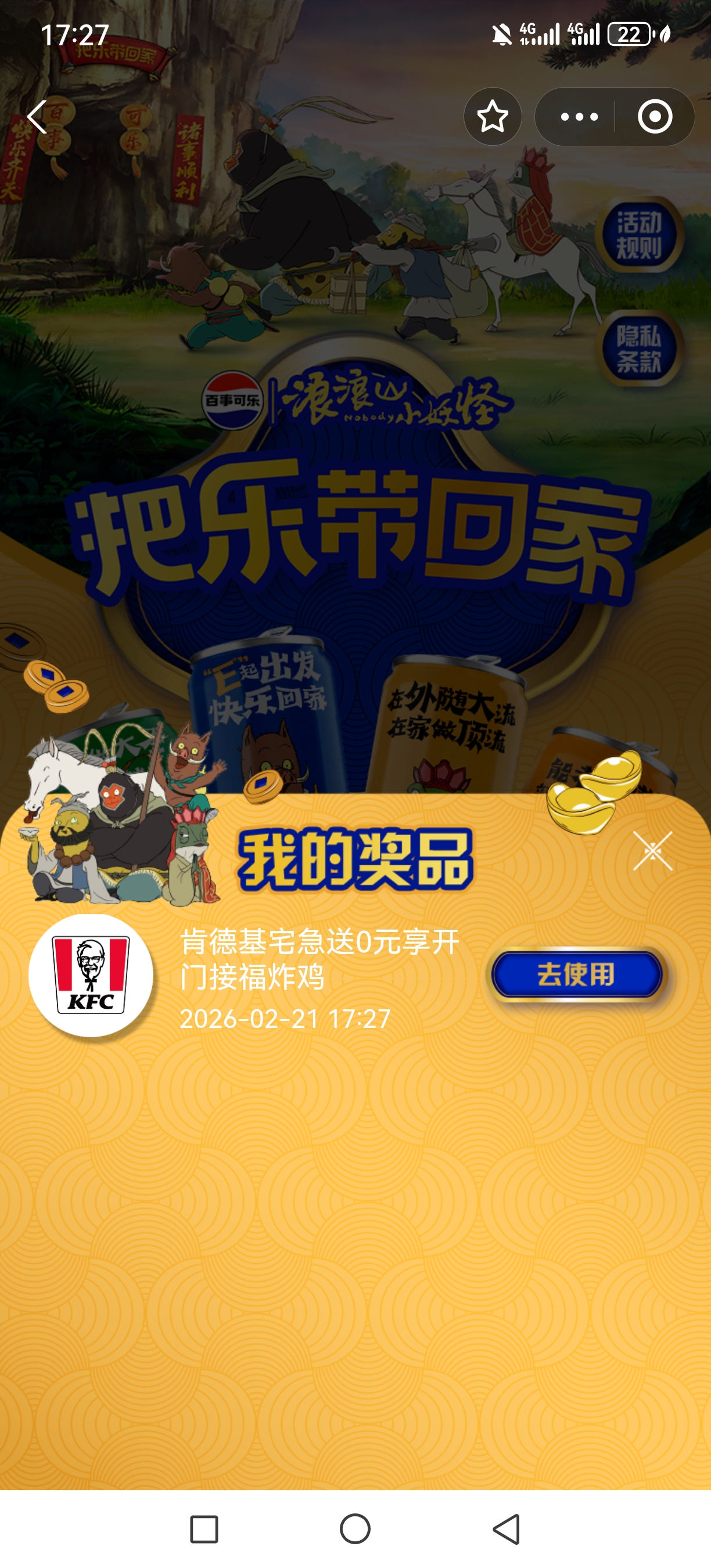
Task: Go back with the top-left arrow
Action: (38, 116)
